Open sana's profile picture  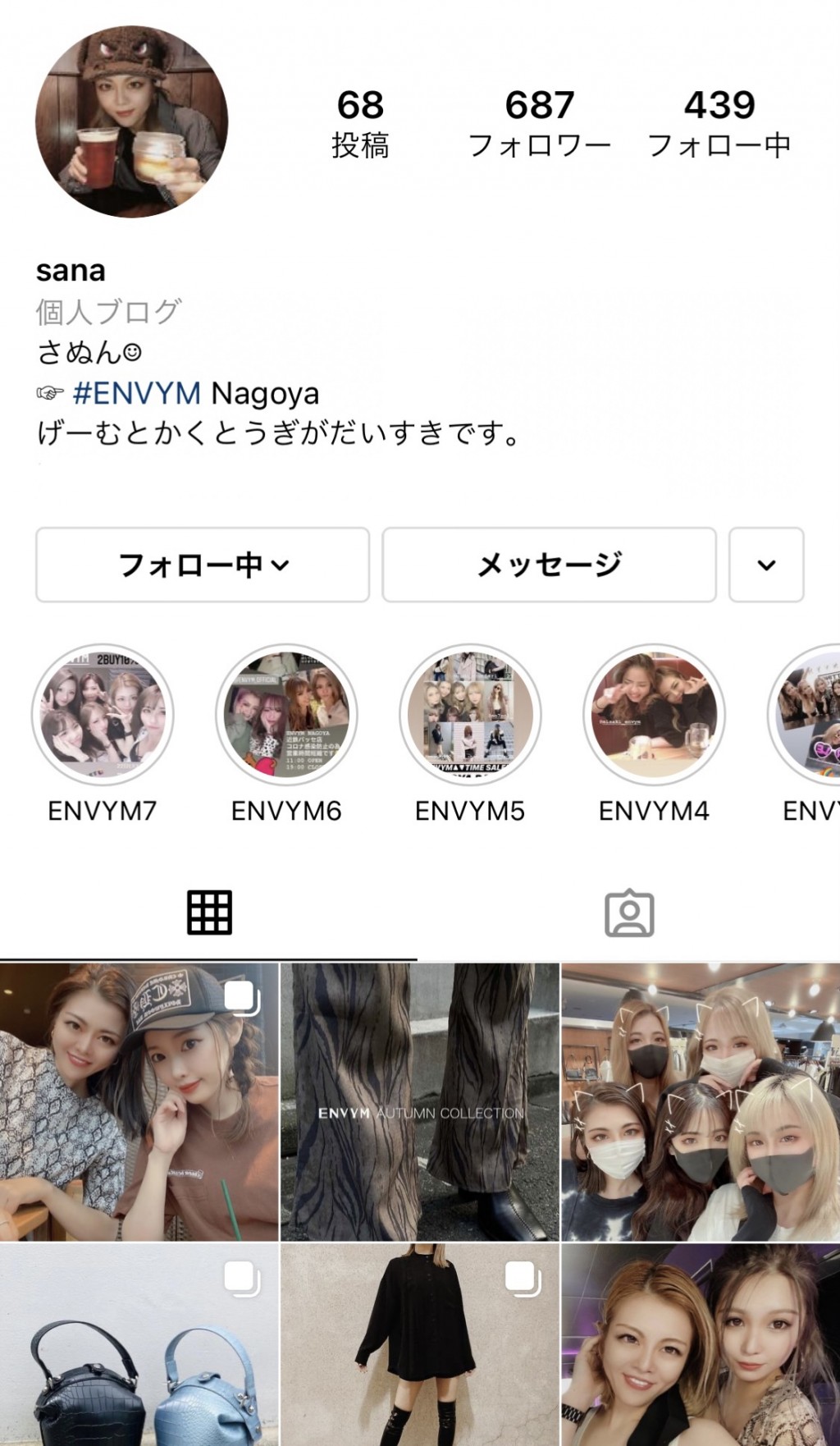(x=131, y=121)
